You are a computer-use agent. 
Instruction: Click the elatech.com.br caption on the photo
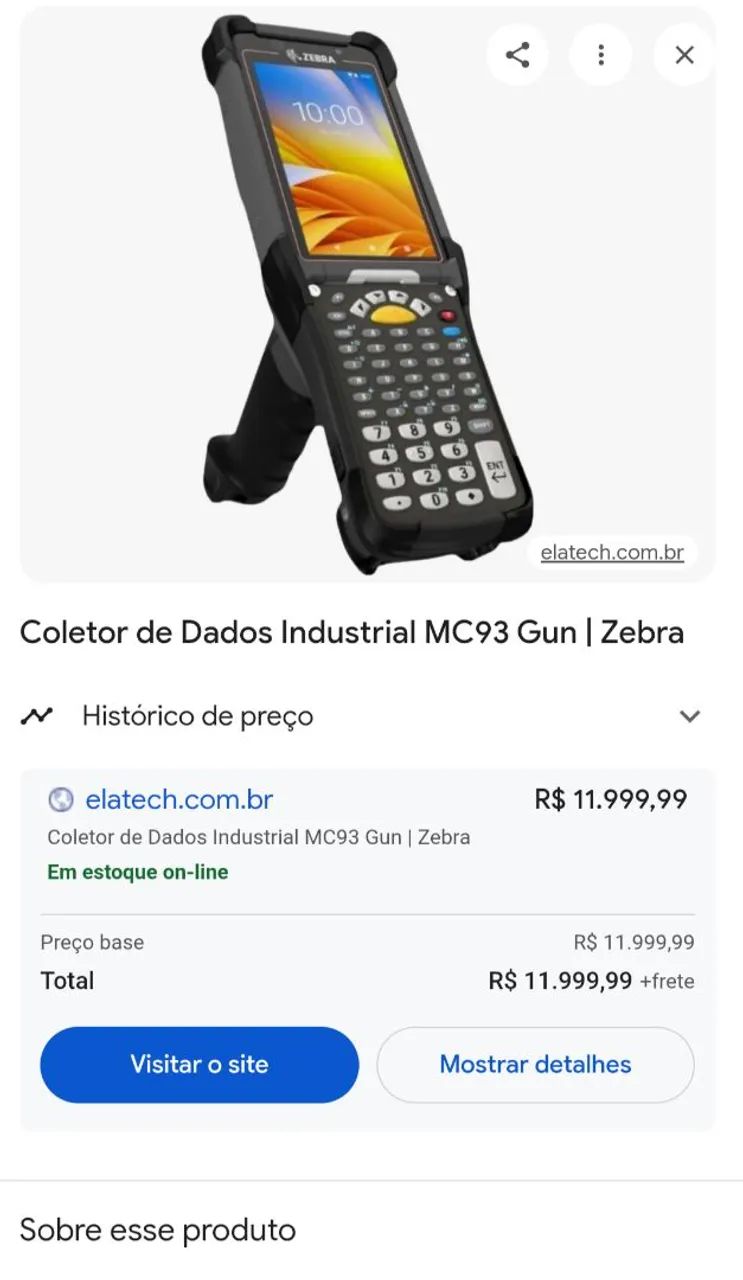coord(614,552)
